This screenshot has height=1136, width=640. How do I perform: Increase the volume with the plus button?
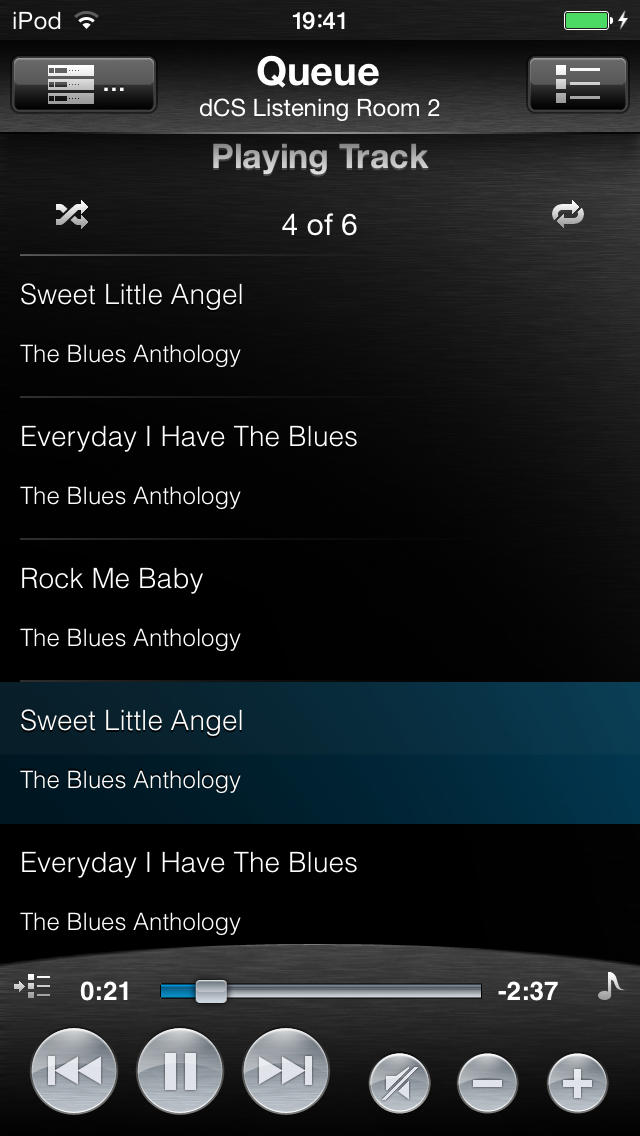tap(577, 1084)
